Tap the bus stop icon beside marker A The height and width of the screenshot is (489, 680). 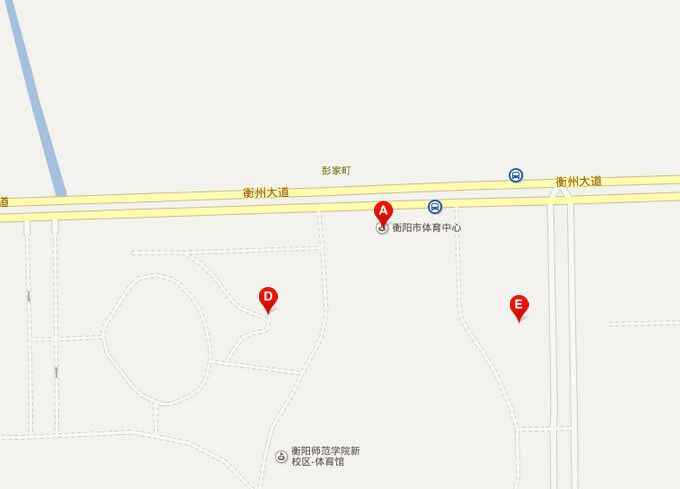435,207
